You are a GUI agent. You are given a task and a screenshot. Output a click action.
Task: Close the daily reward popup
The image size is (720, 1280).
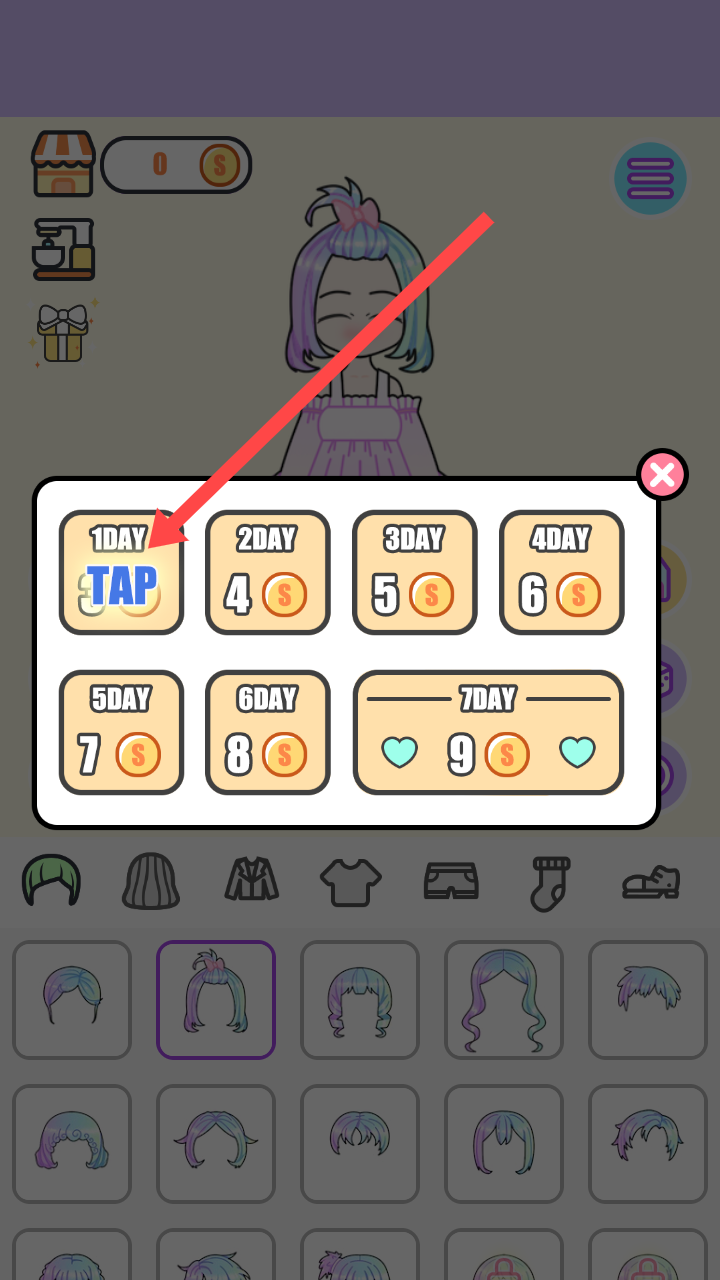click(662, 475)
